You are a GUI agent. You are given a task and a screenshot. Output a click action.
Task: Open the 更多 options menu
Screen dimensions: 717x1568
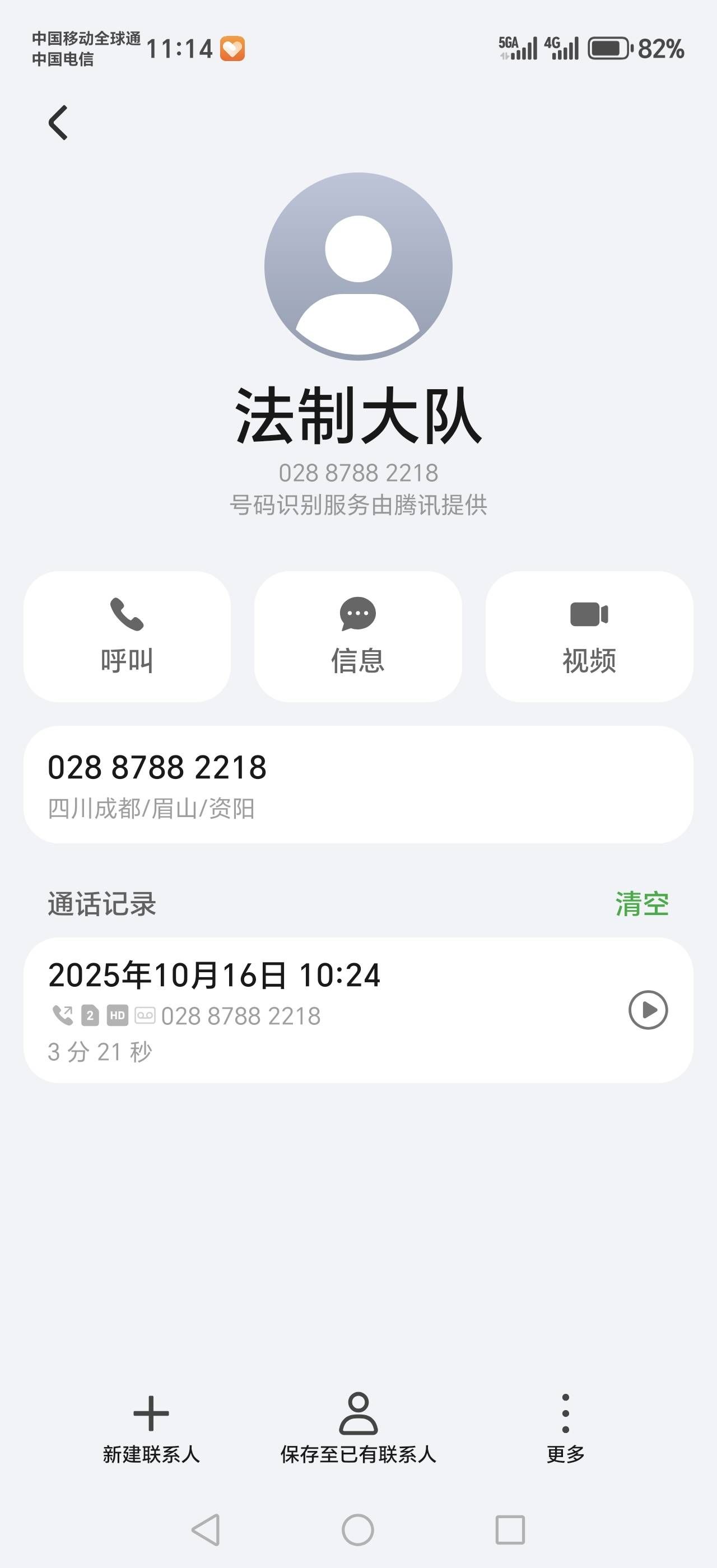(x=565, y=1427)
